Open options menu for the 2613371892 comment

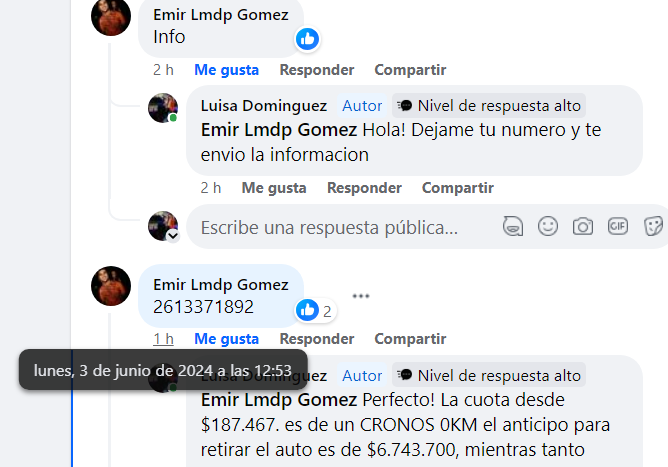click(361, 296)
